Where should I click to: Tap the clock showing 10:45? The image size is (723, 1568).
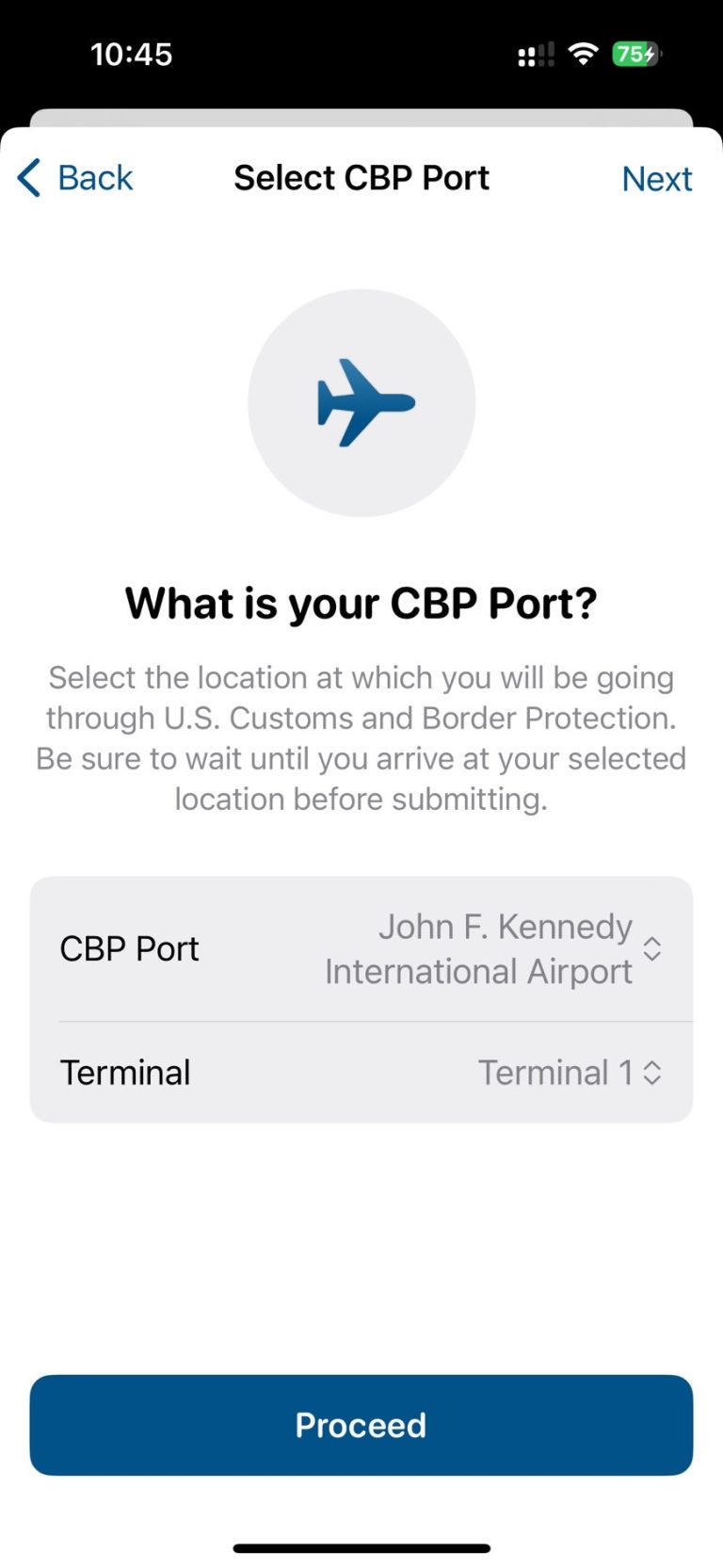point(133,54)
